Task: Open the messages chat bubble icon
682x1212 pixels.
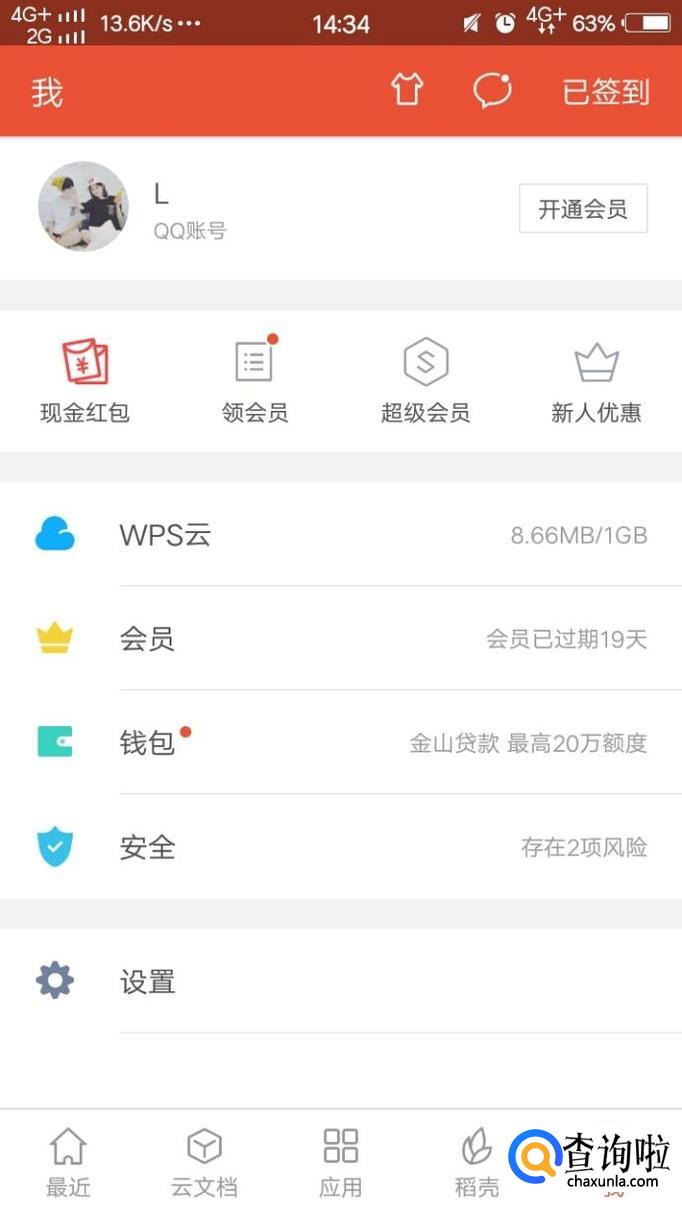Action: click(492, 90)
